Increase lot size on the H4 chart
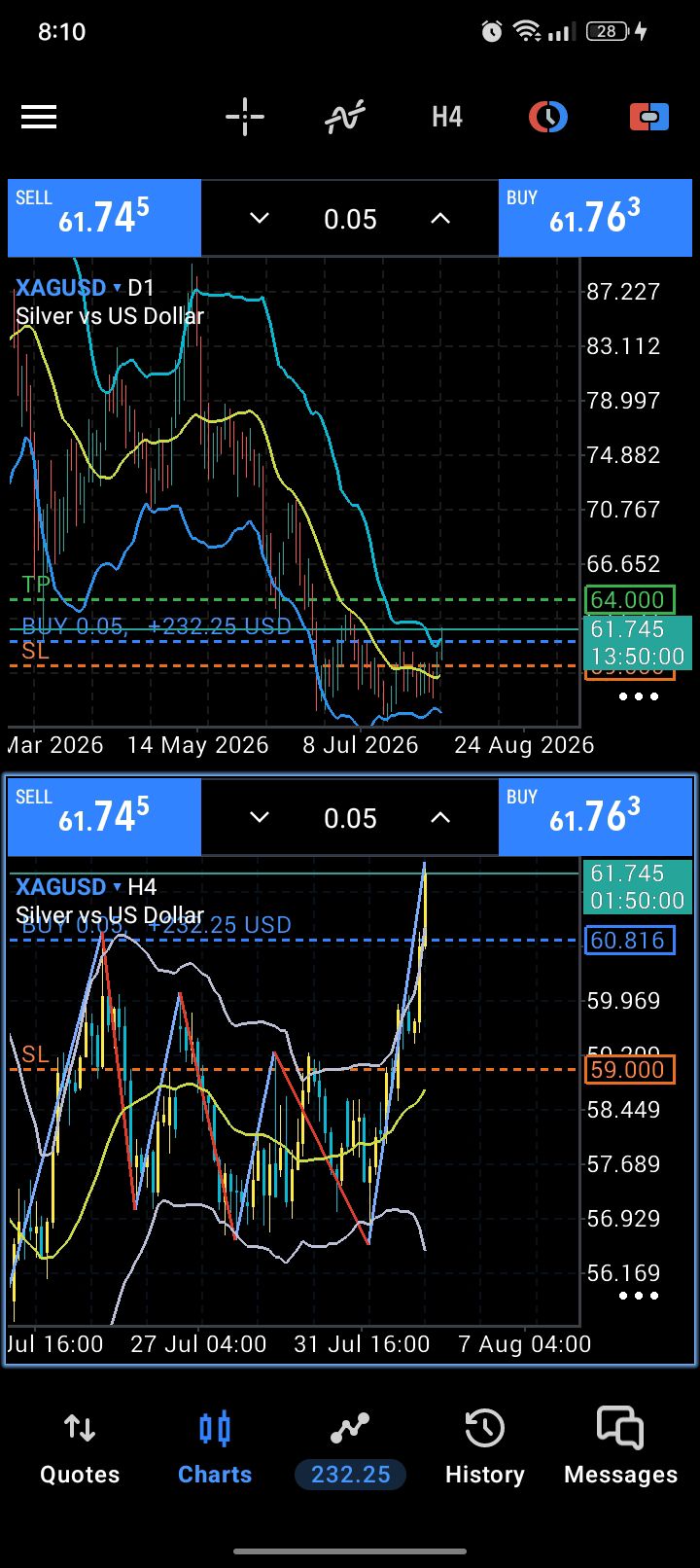This screenshot has width=700, height=1568. tap(440, 818)
